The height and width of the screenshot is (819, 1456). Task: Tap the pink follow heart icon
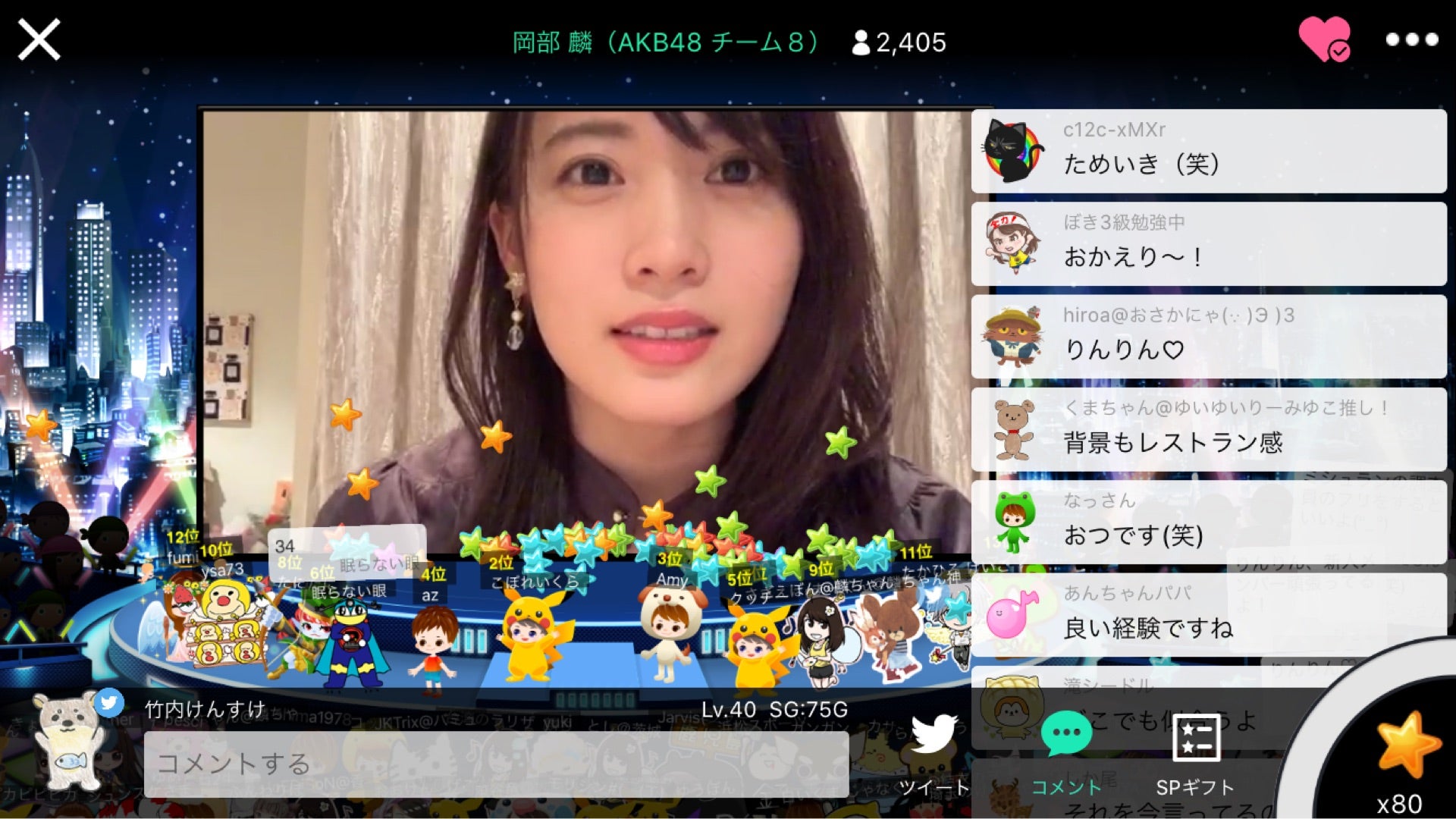tap(1323, 39)
